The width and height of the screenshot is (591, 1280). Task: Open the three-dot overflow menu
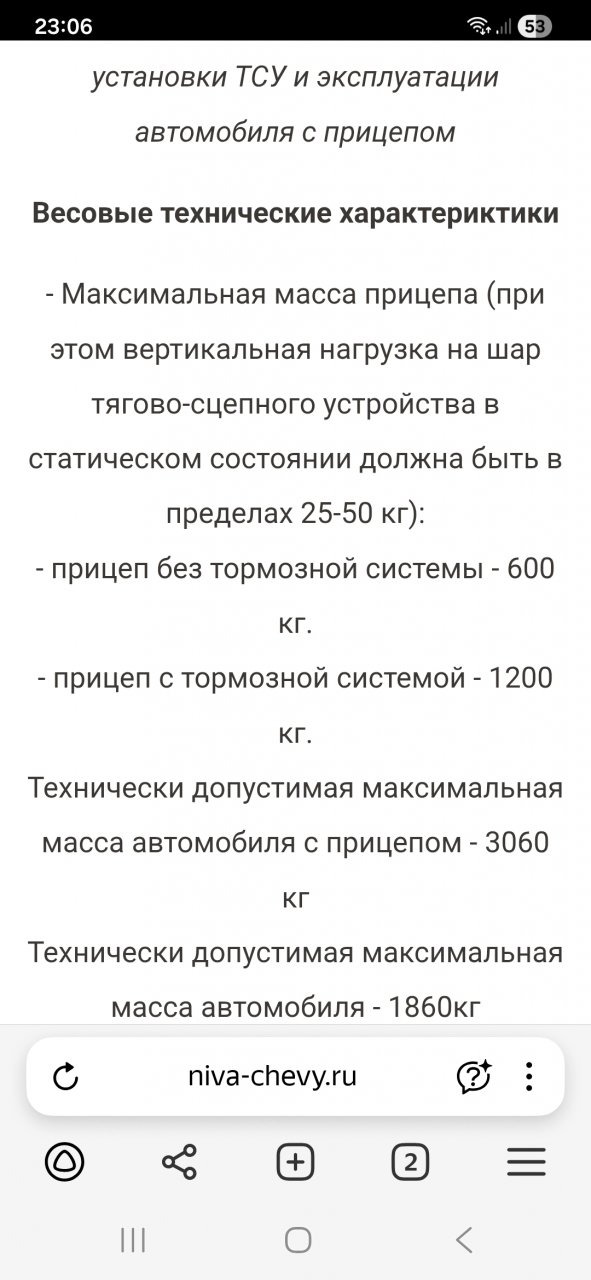[x=529, y=1076]
